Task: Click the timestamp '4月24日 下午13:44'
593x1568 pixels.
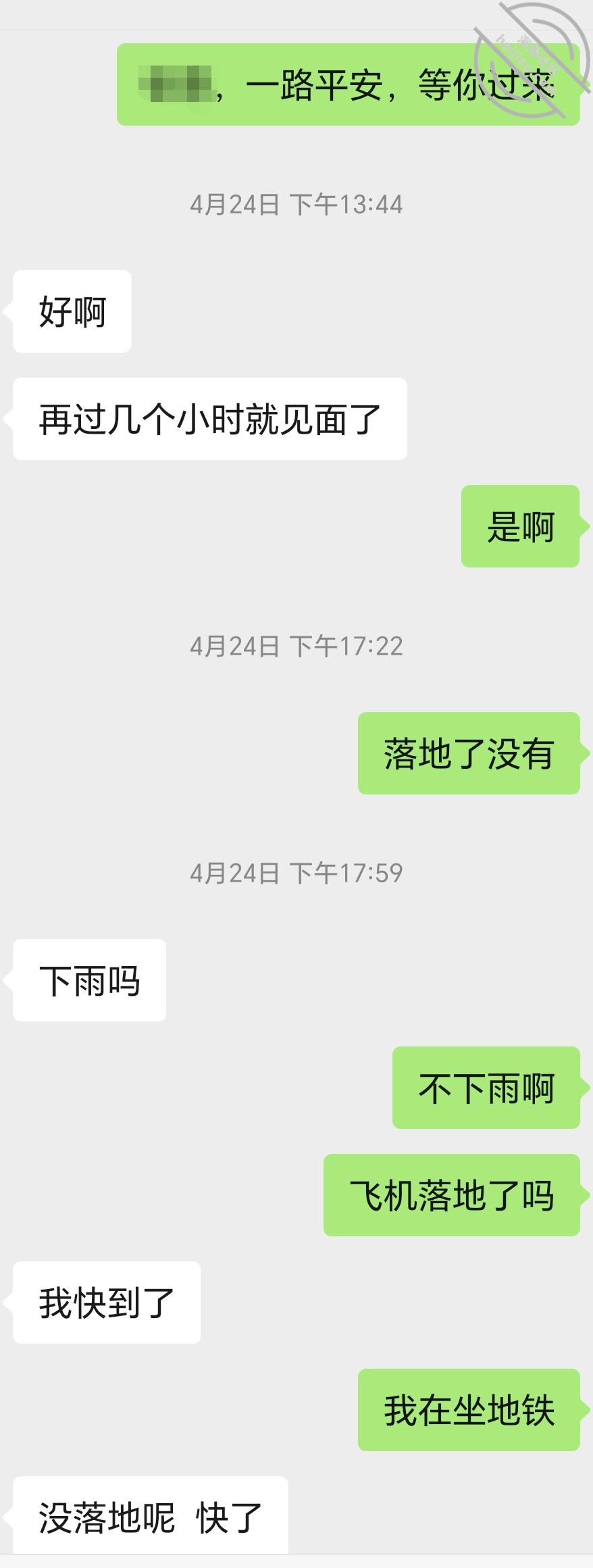Action: click(x=297, y=204)
